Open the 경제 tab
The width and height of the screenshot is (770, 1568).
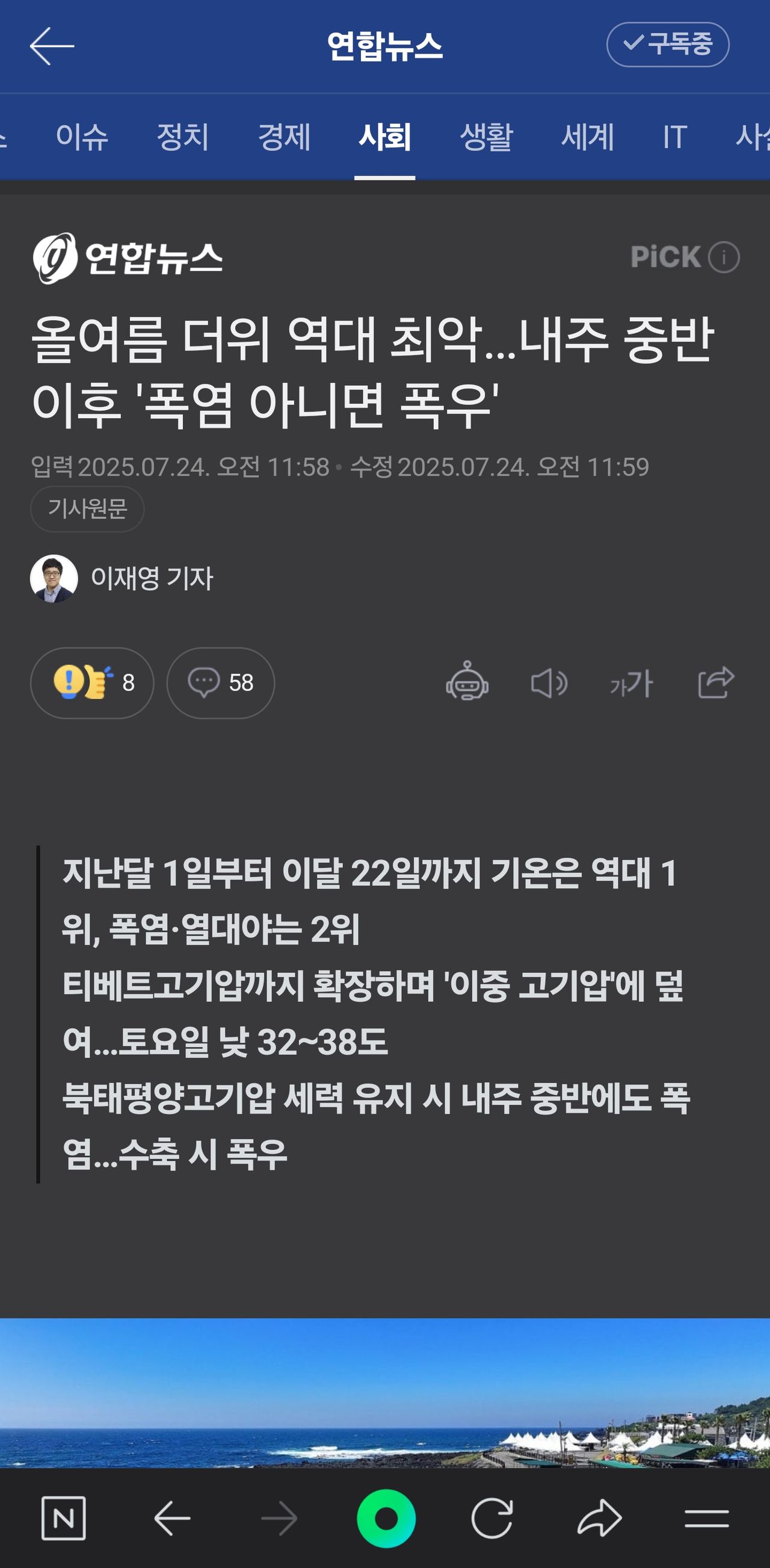point(285,137)
